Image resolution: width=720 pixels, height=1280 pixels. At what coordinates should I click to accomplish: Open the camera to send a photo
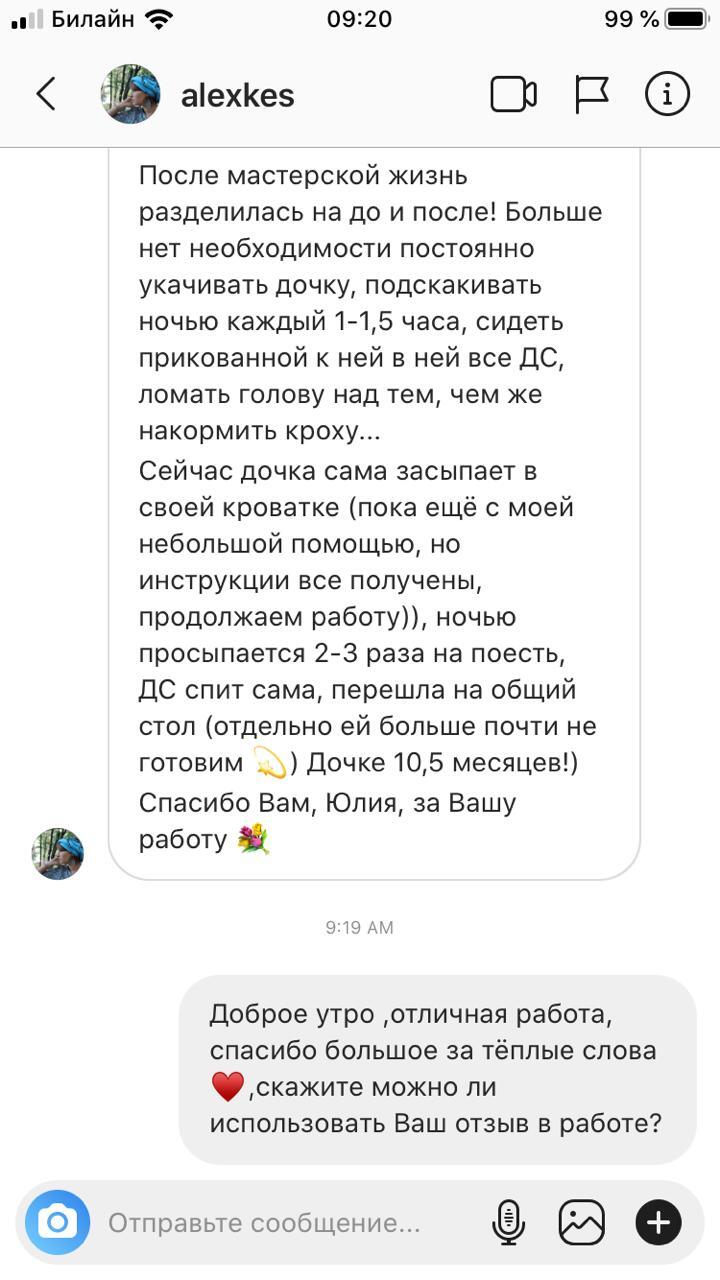point(57,1222)
